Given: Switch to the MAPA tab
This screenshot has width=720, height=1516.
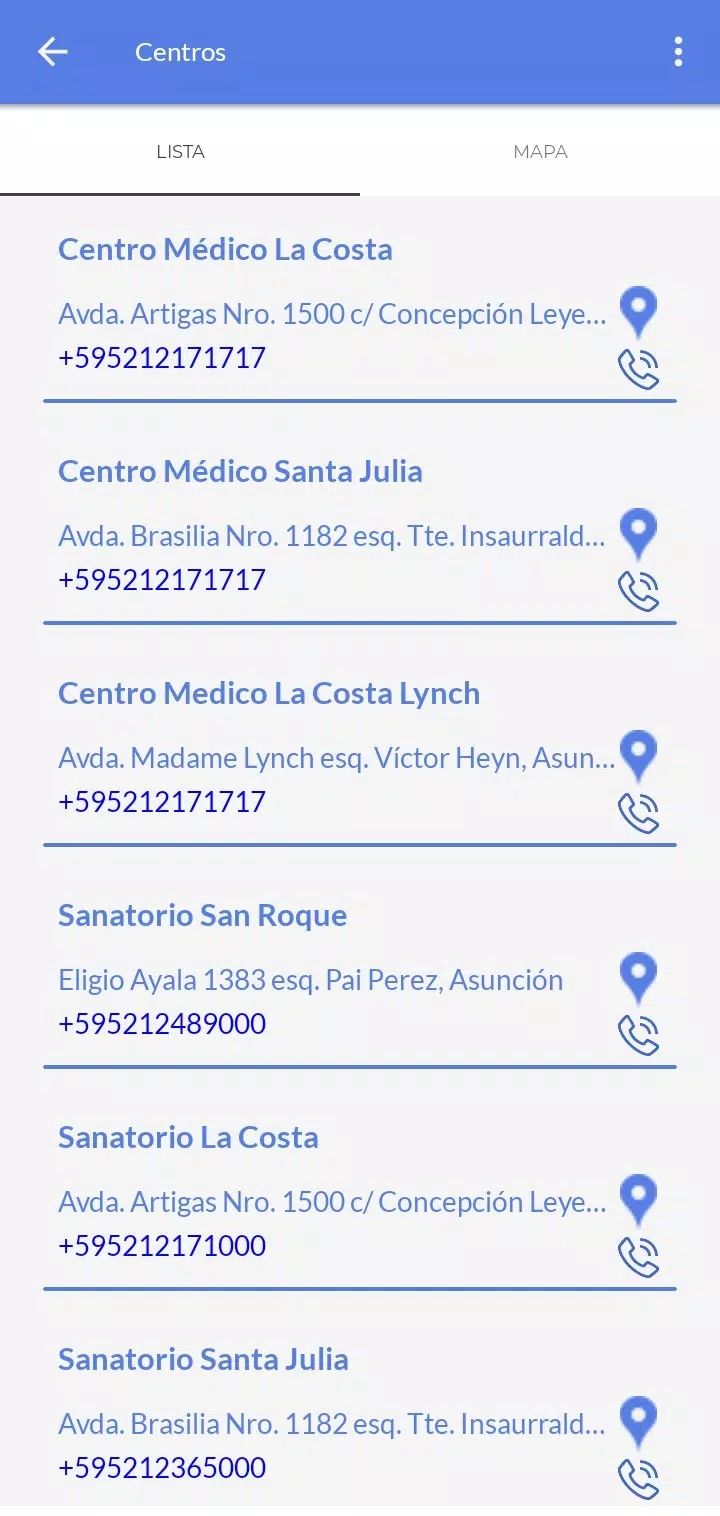Looking at the screenshot, I should click(x=540, y=152).
